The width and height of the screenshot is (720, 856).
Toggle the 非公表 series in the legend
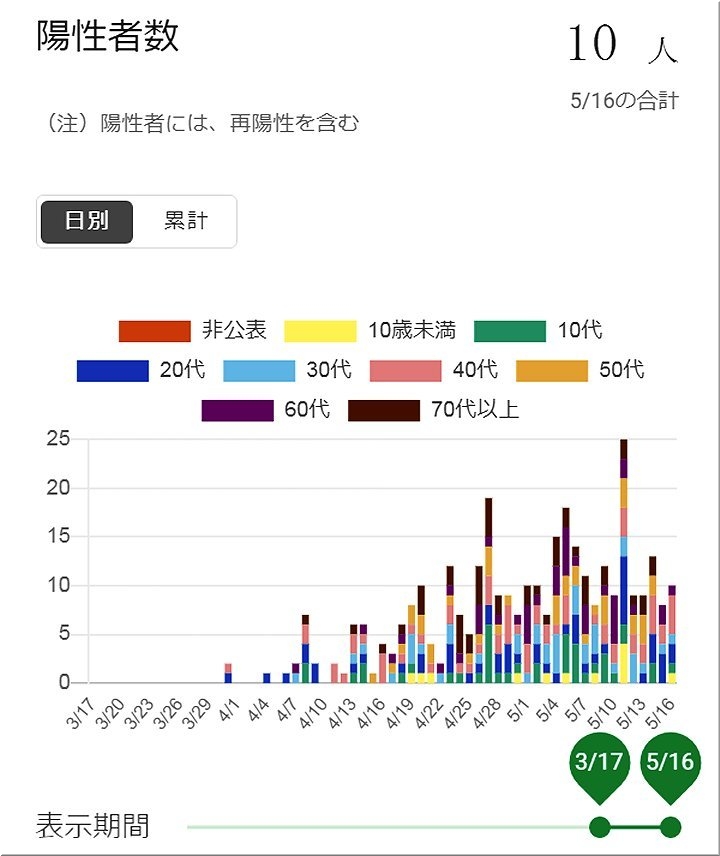(x=192, y=330)
